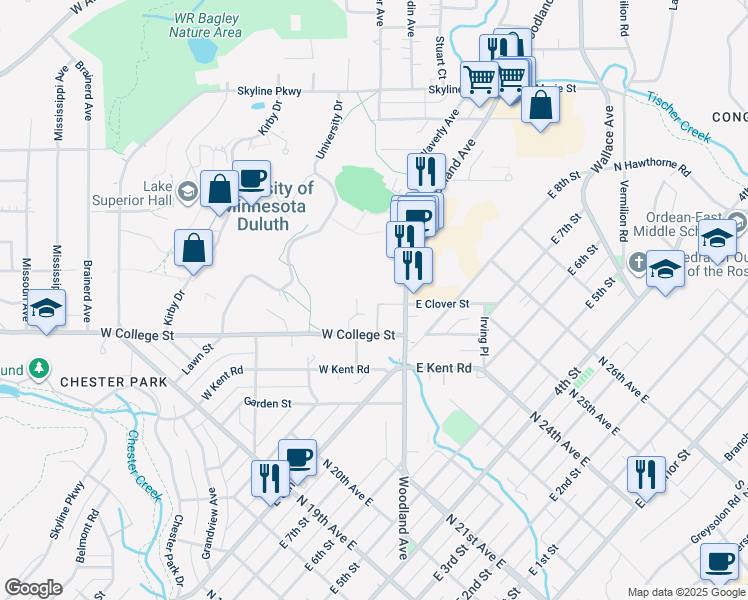Tap the leftmost shopping cart marker on Skyline Pkwy
748x600 pixels.
(479, 82)
